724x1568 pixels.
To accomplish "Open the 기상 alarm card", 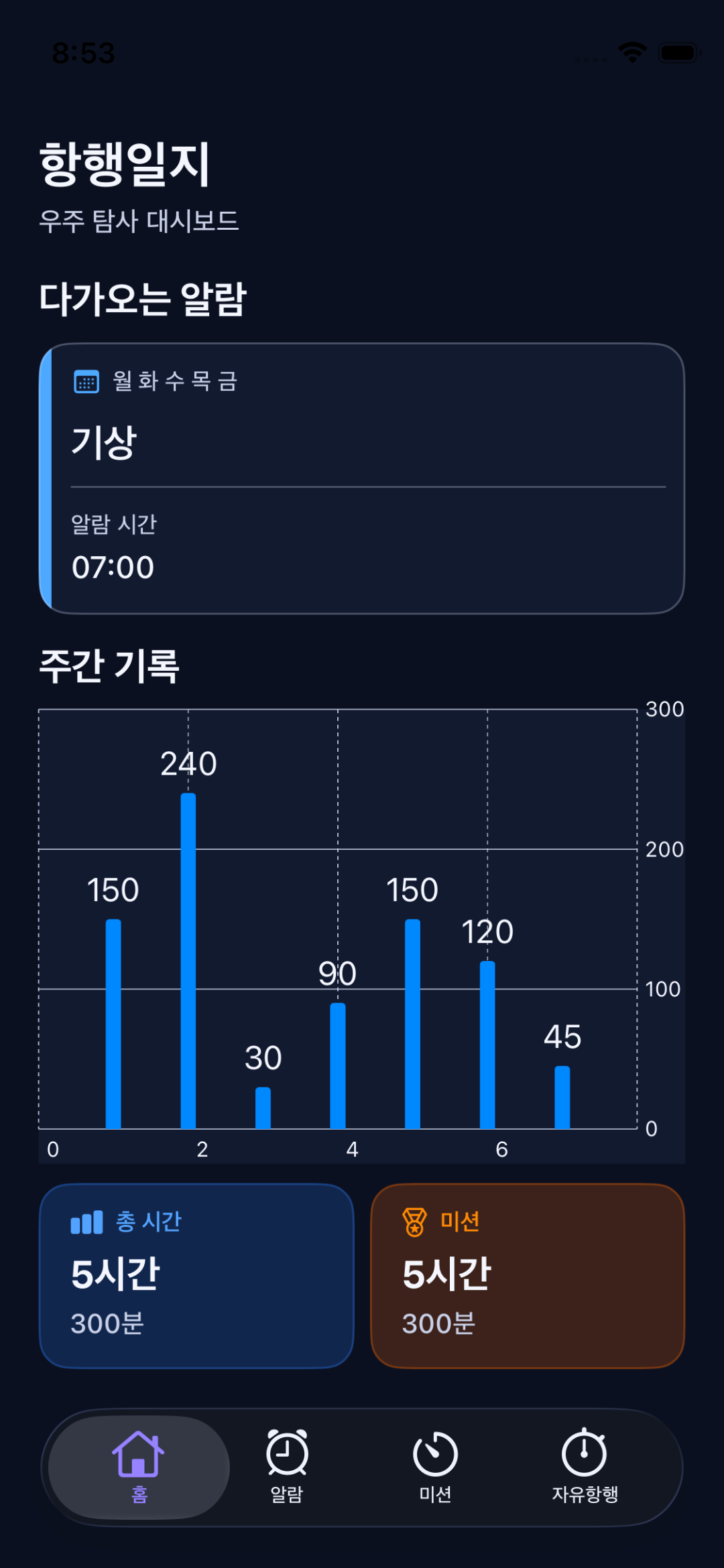I will [x=362, y=478].
